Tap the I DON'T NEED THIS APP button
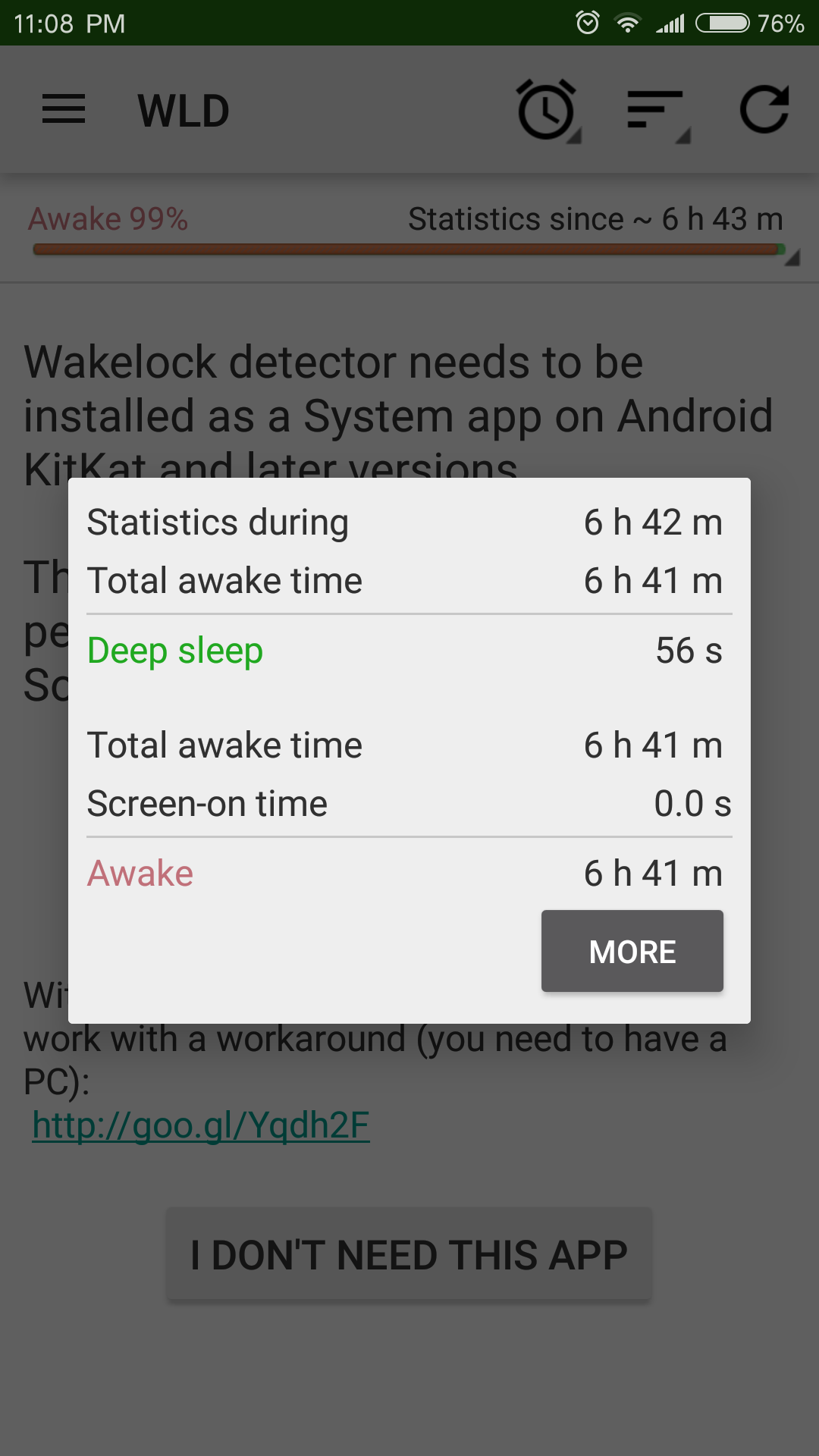Image resolution: width=819 pixels, height=1456 pixels. pyautogui.click(x=409, y=1254)
